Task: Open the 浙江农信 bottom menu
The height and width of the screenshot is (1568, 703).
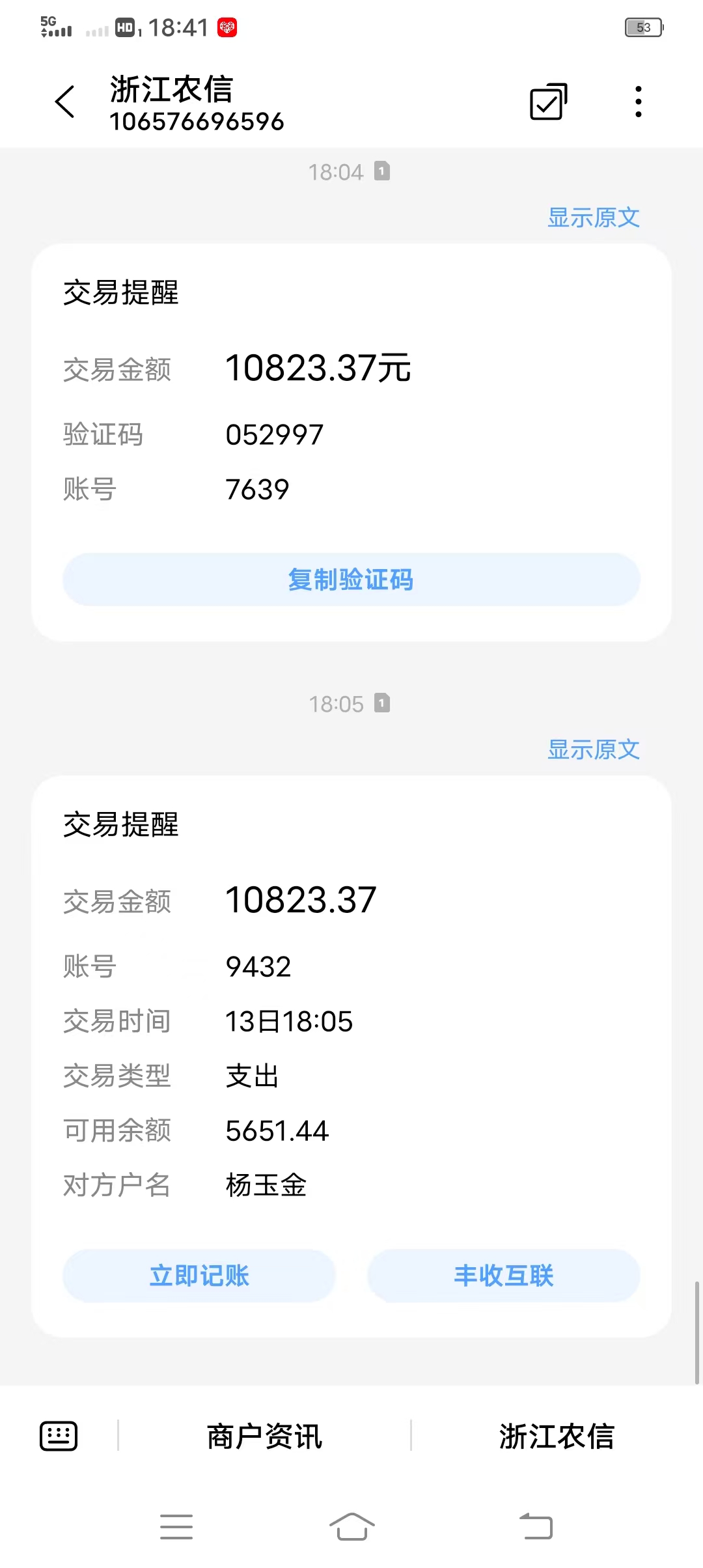Action: coord(557,1436)
